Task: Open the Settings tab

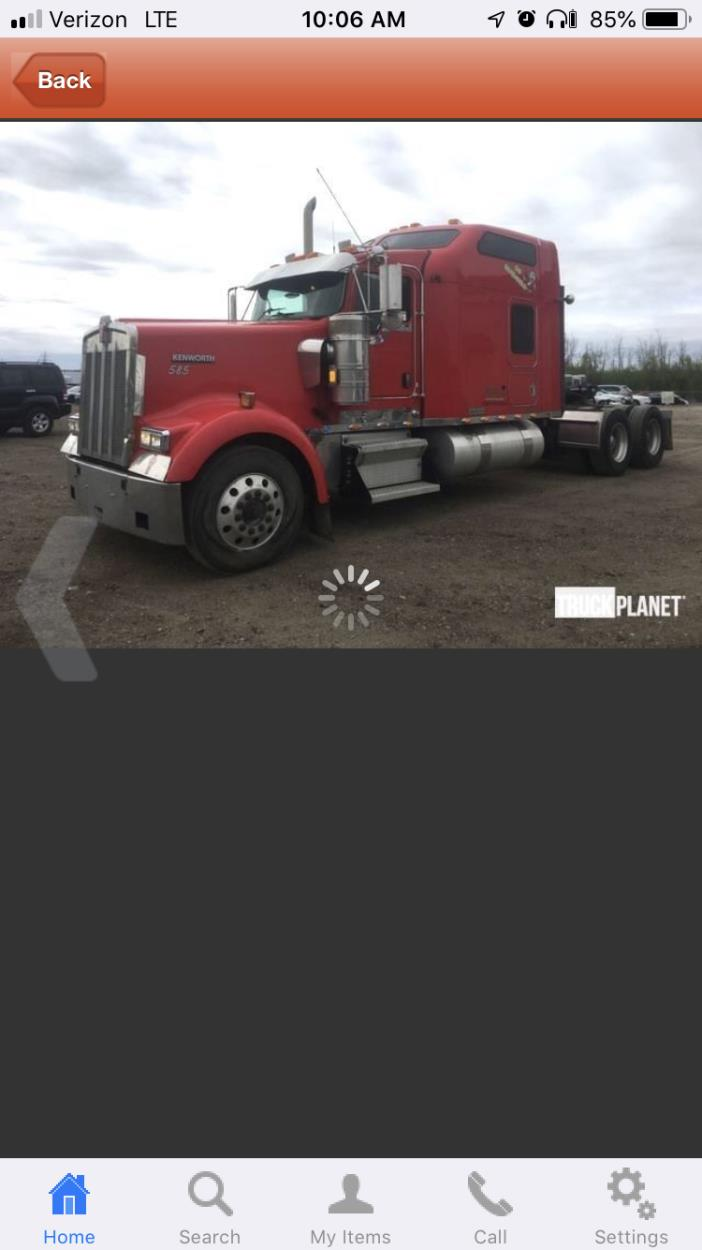Action: 631,1208
